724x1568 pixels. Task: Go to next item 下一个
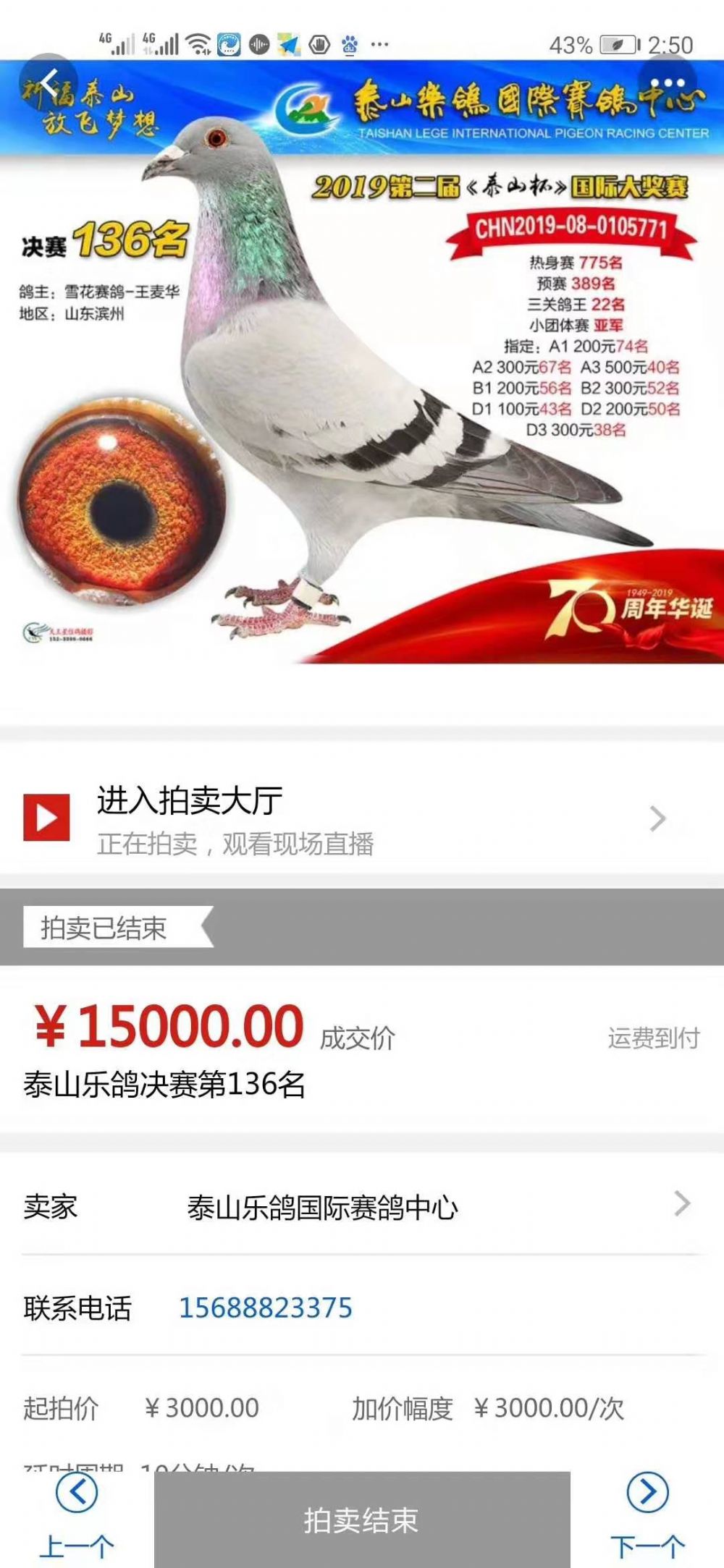pyautogui.click(x=647, y=1514)
